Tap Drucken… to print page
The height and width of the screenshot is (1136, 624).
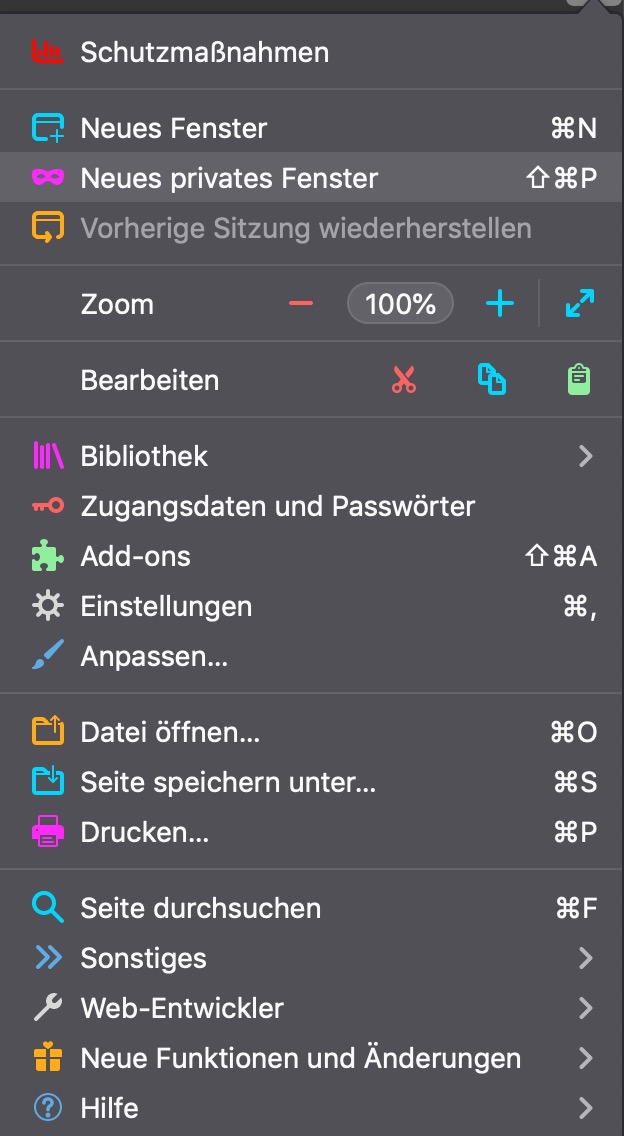tap(144, 832)
